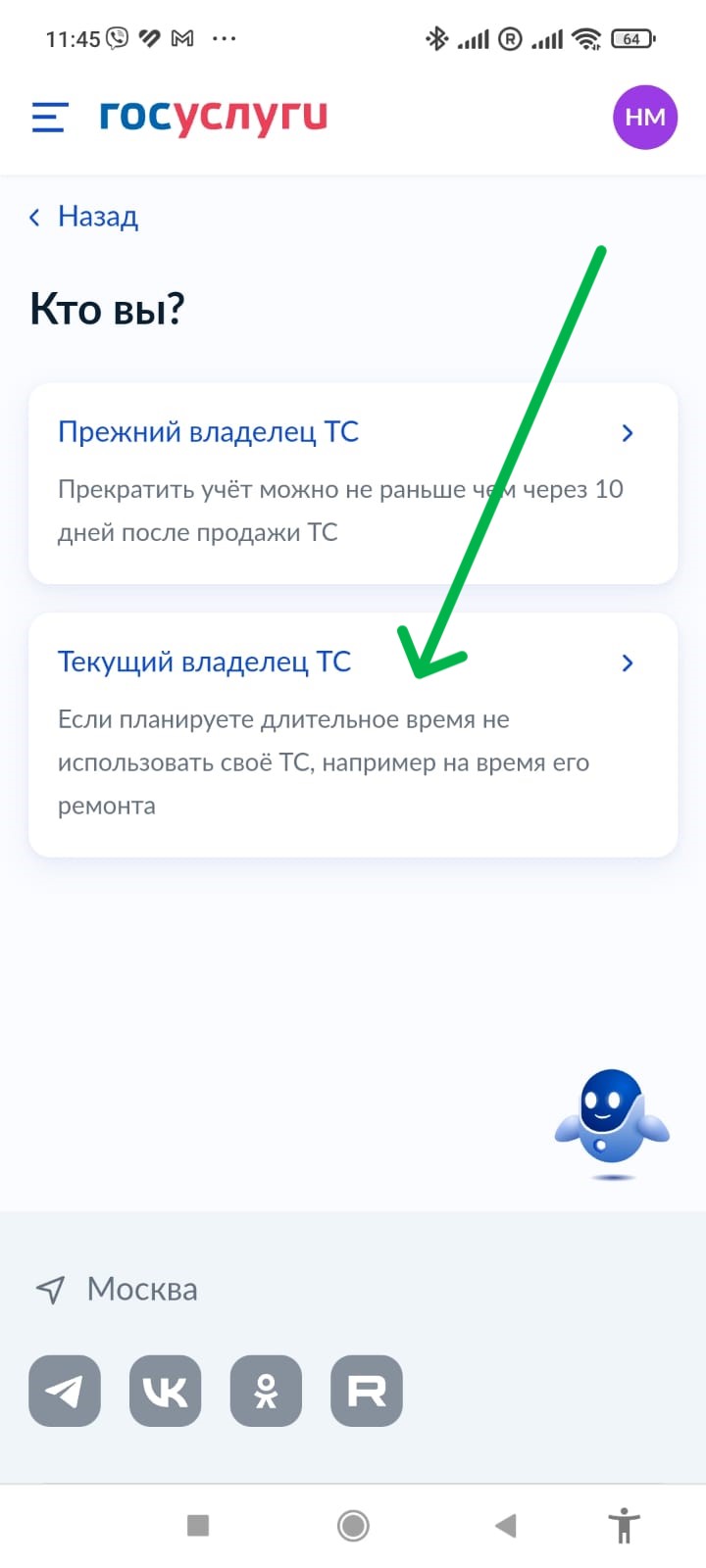
Task: Open Gosuslugi Telegram channel
Action: point(65,1391)
